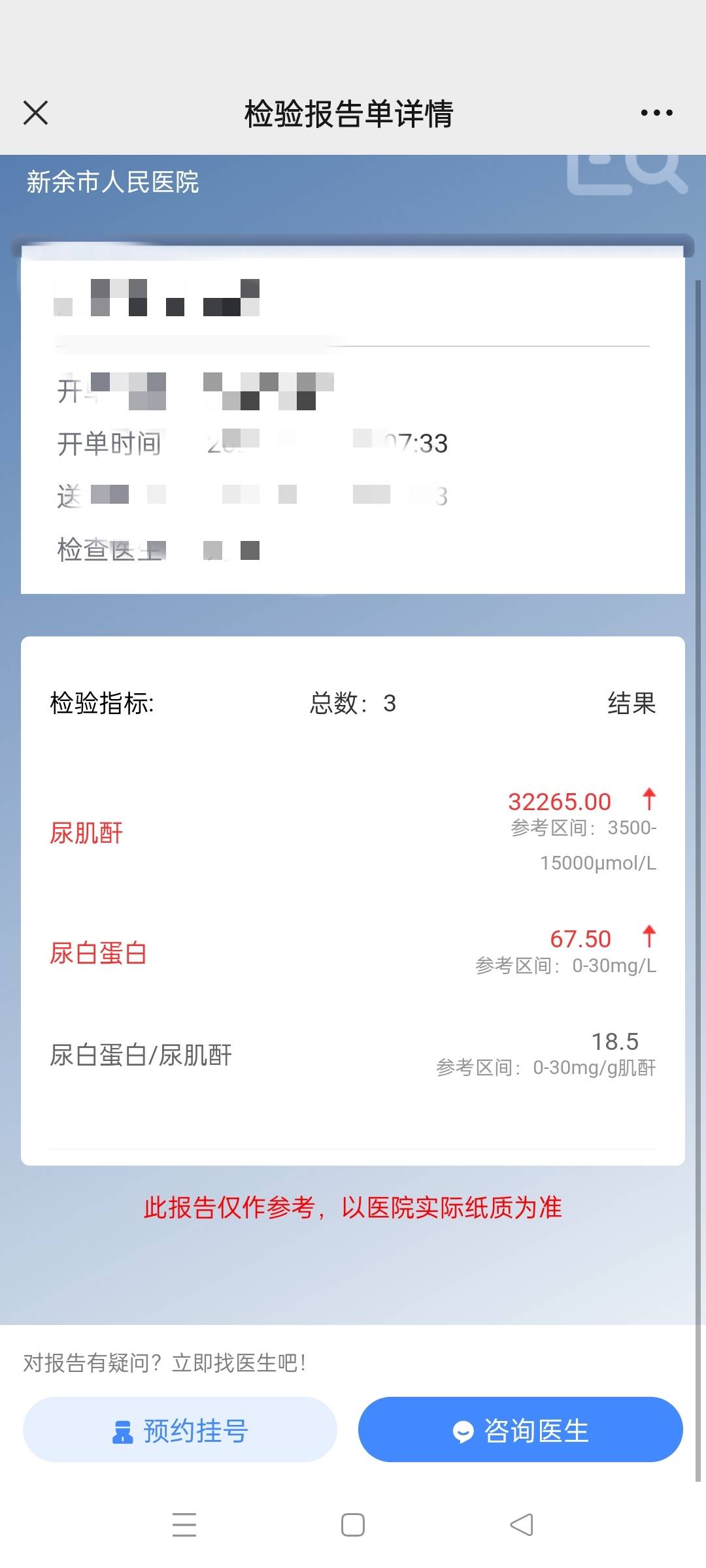Close the report with the X icon
This screenshot has width=706, height=1568.
click(x=36, y=112)
